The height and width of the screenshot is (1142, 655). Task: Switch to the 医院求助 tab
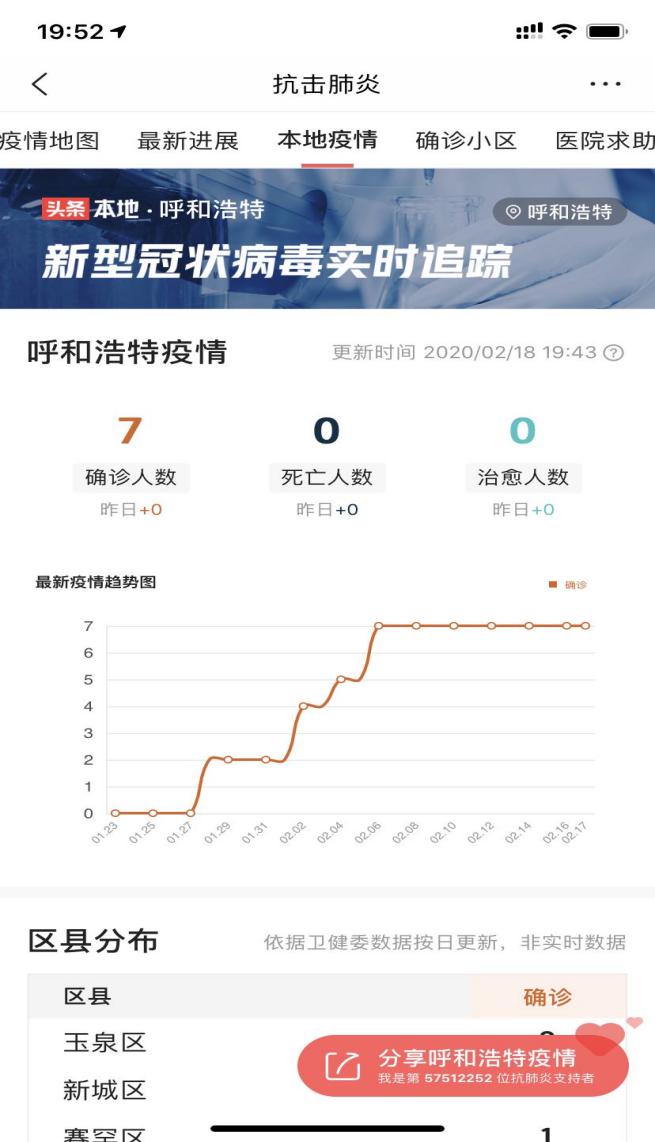click(x=605, y=140)
